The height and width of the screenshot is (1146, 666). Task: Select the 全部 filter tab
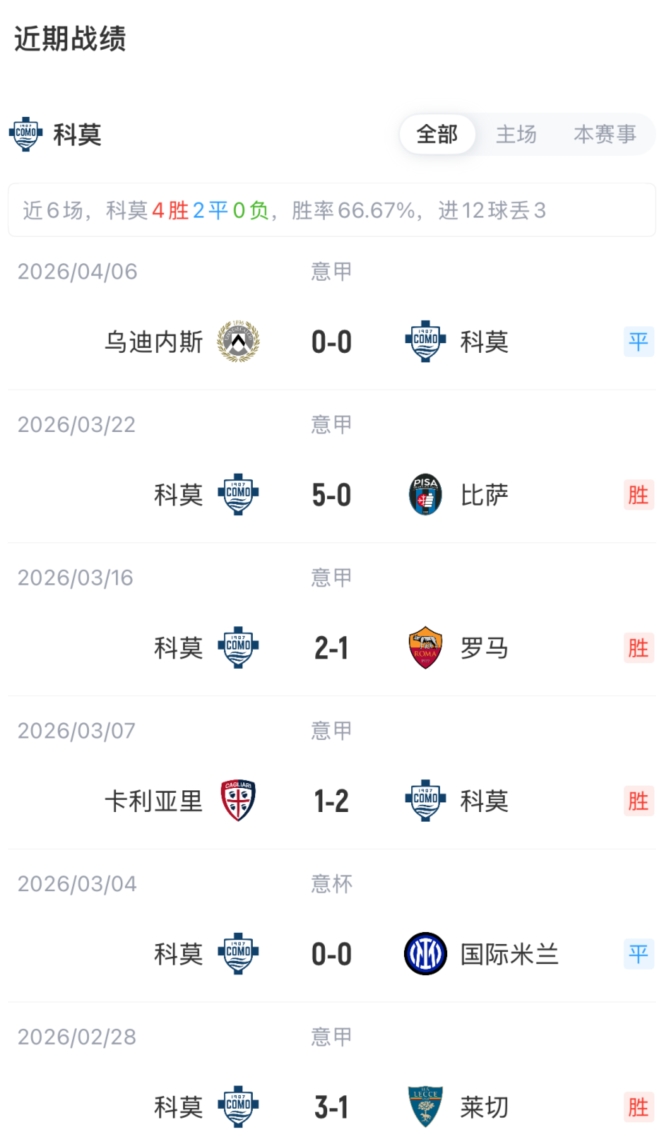click(x=437, y=135)
